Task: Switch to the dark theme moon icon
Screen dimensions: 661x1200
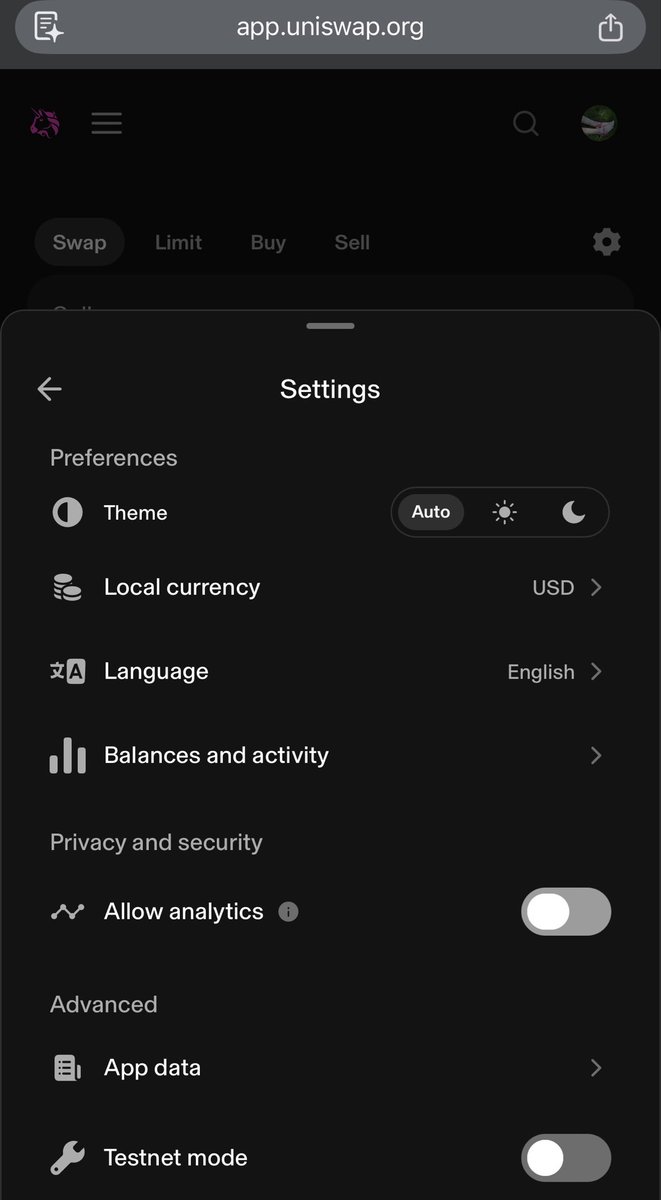Action: pyautogui.click(x=573, y=513)
